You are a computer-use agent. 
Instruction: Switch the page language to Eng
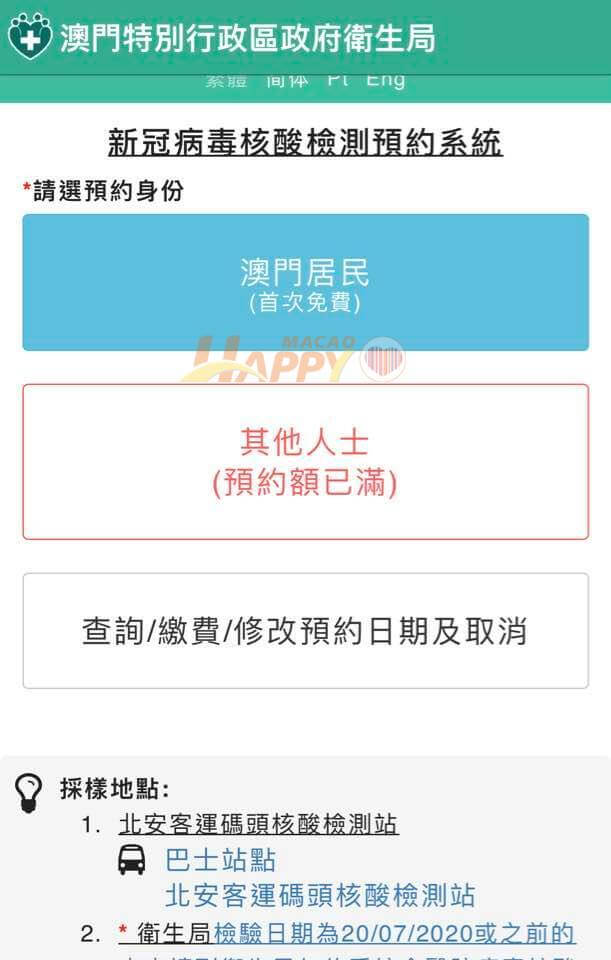[x=386, y=81]
